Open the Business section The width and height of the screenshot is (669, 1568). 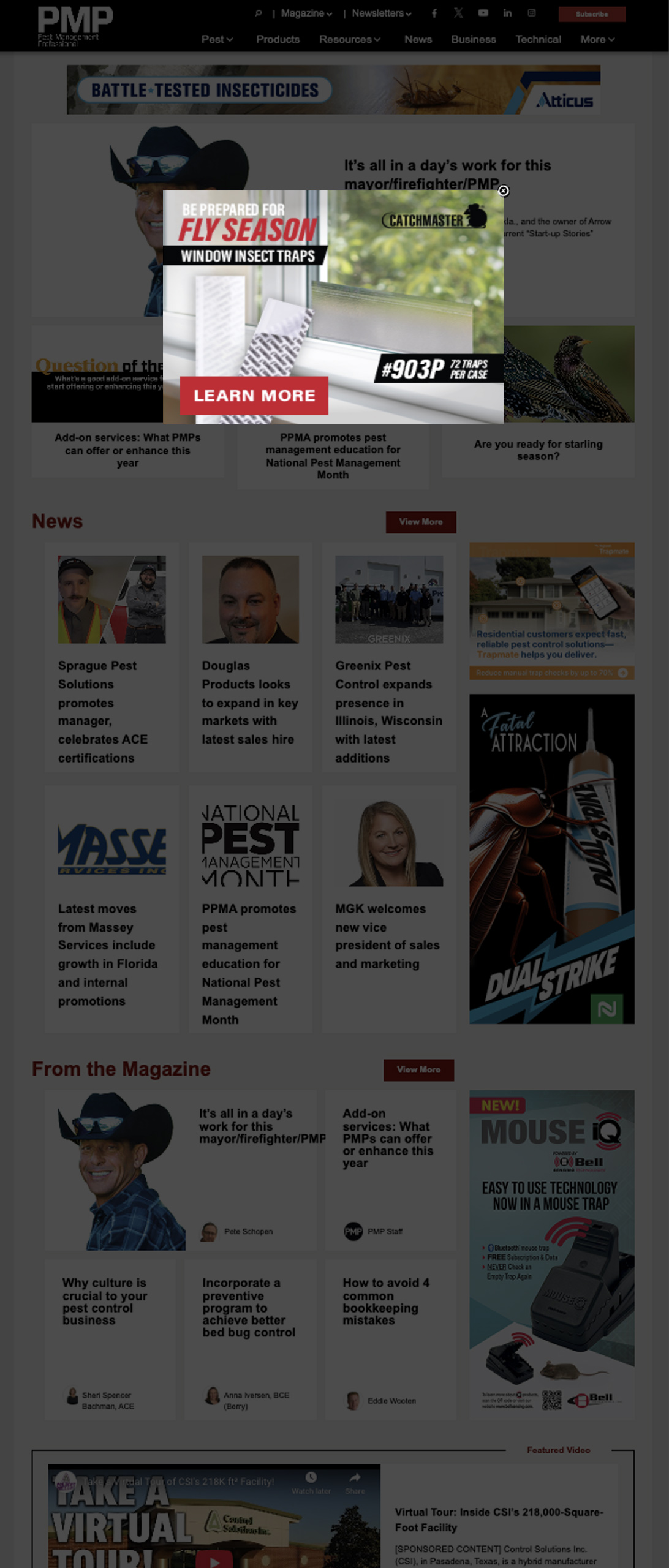point(473,39)
